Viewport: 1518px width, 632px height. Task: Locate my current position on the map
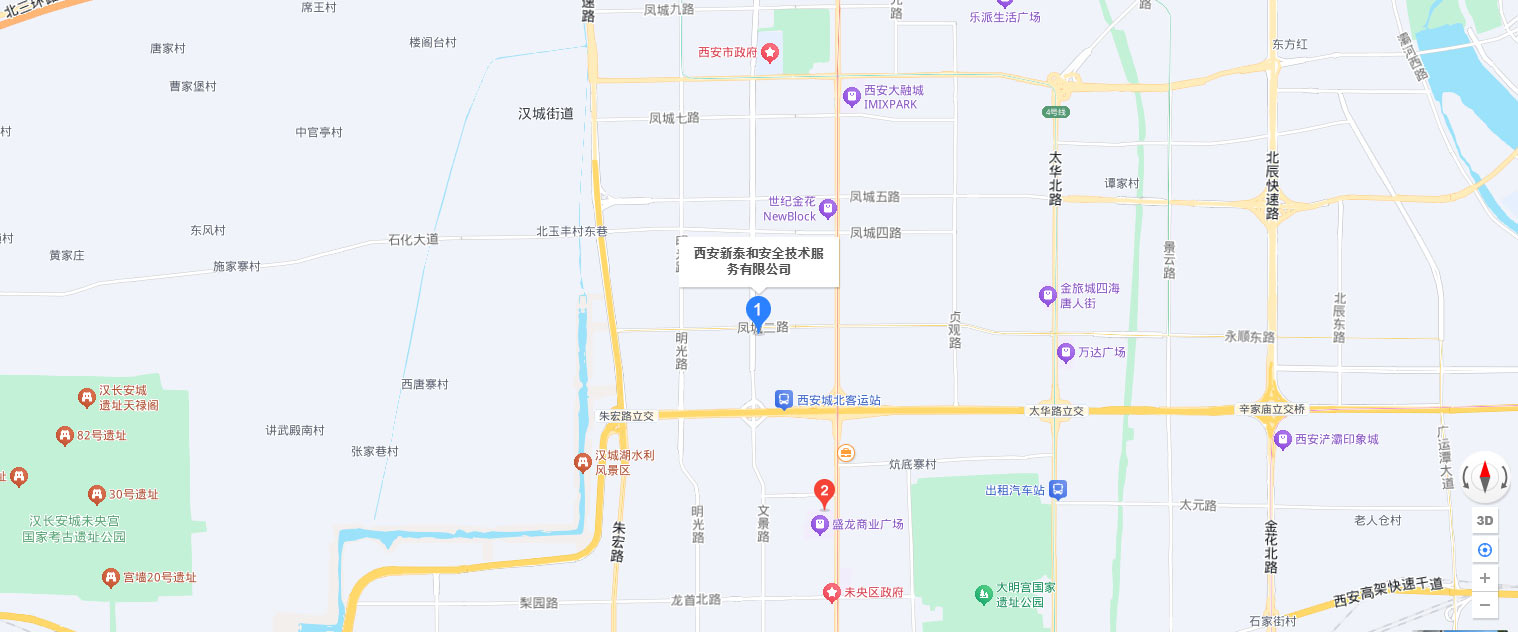(1485, 550)
